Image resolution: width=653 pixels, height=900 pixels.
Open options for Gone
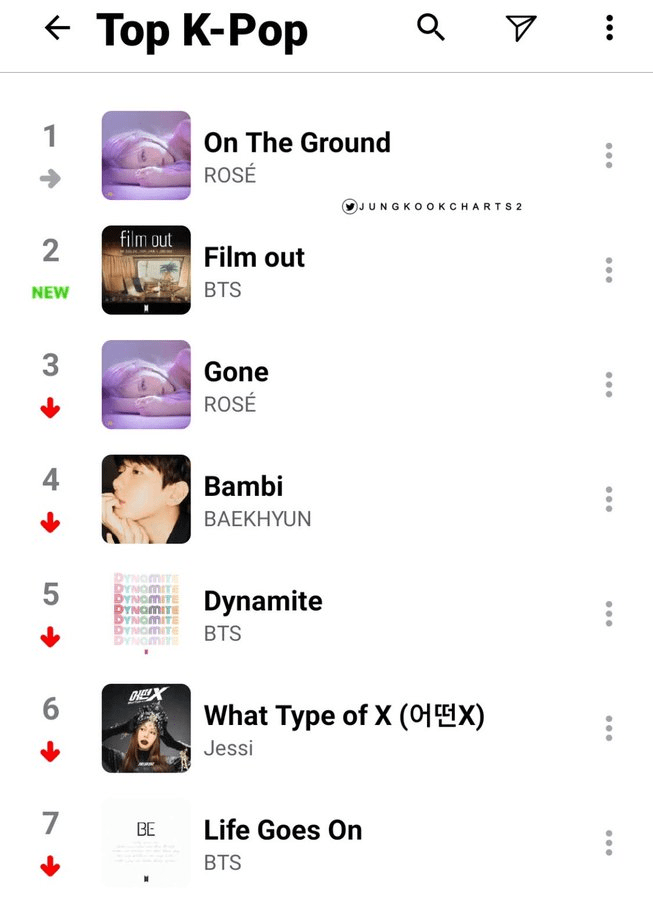608,385
